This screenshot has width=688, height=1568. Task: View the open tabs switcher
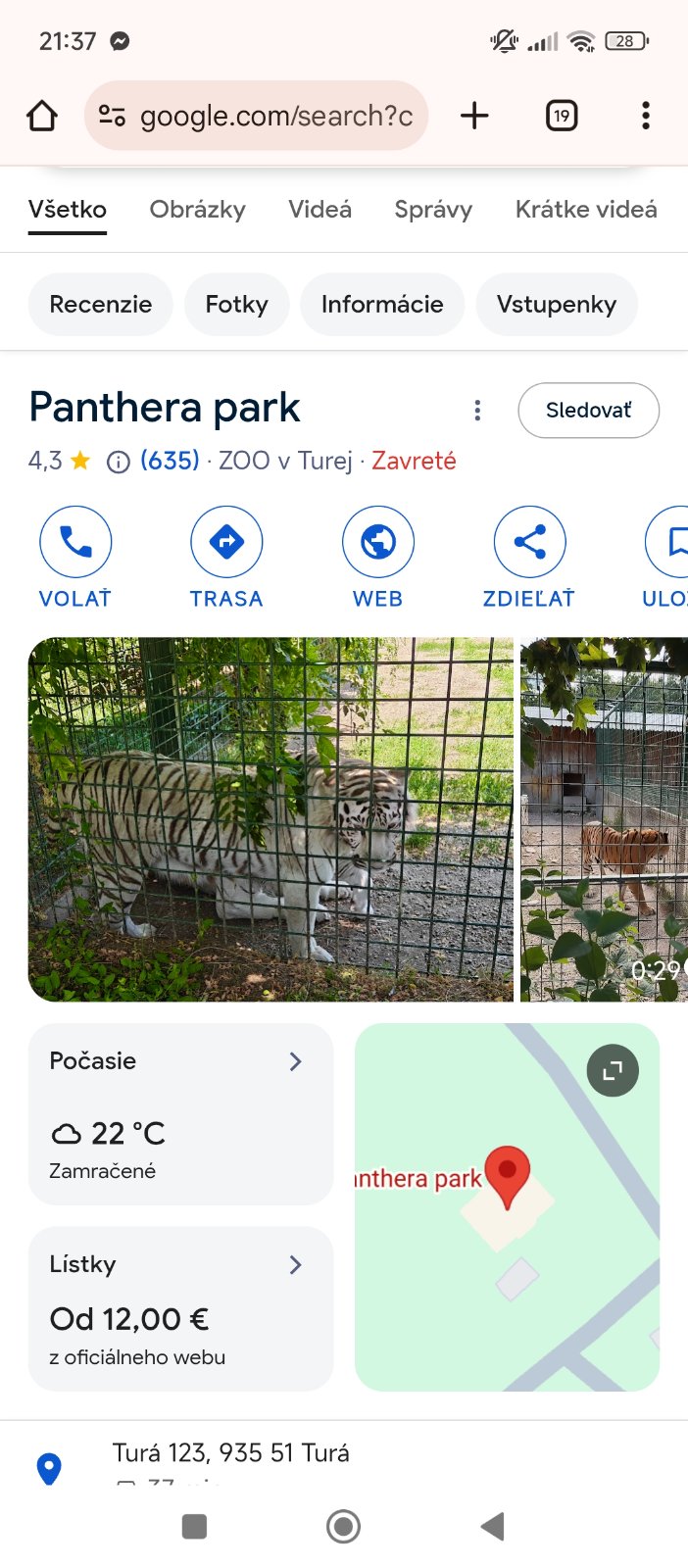(x=561, y=116)
